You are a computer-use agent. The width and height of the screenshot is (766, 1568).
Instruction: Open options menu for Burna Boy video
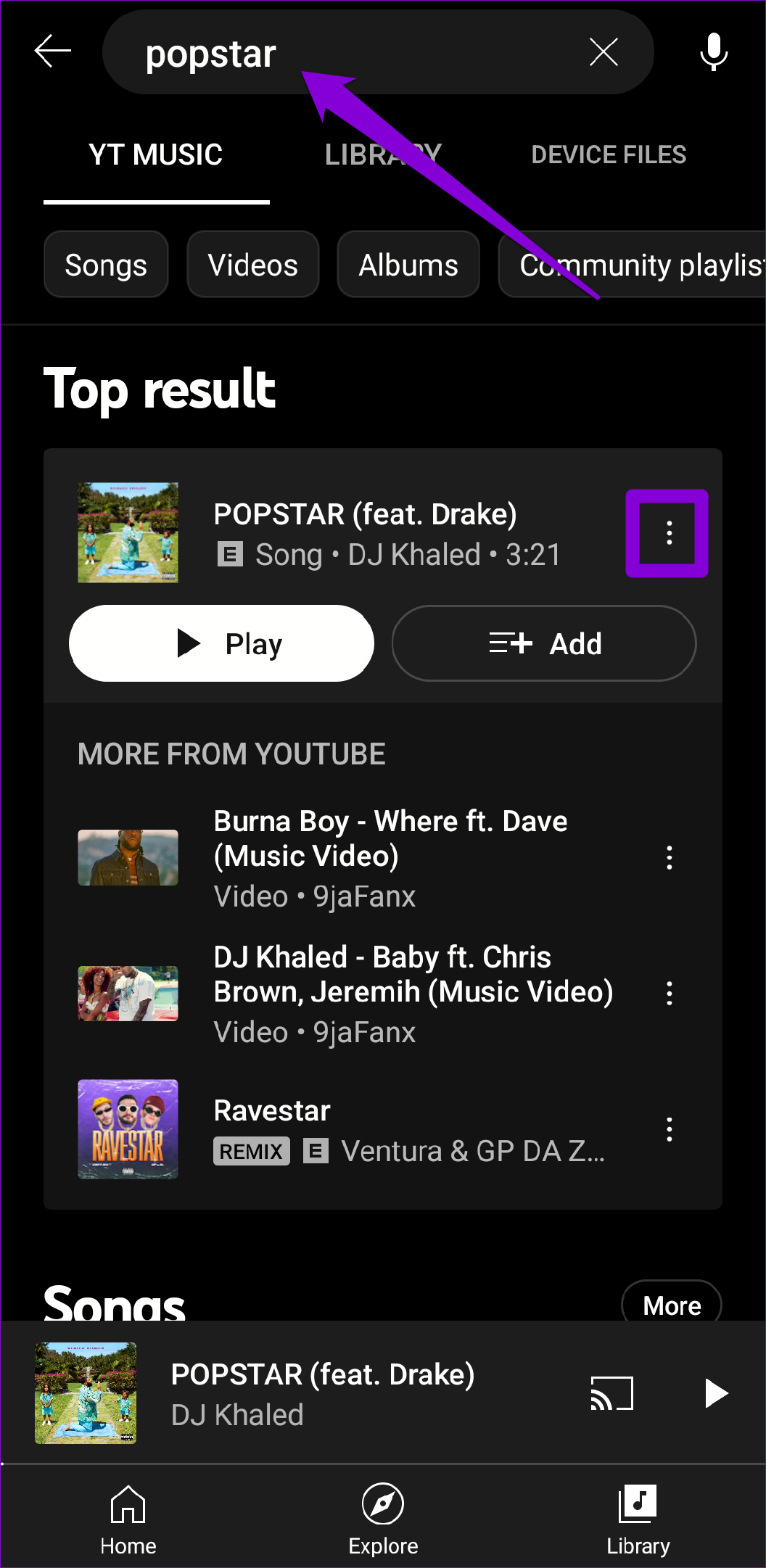click(669, 857)
